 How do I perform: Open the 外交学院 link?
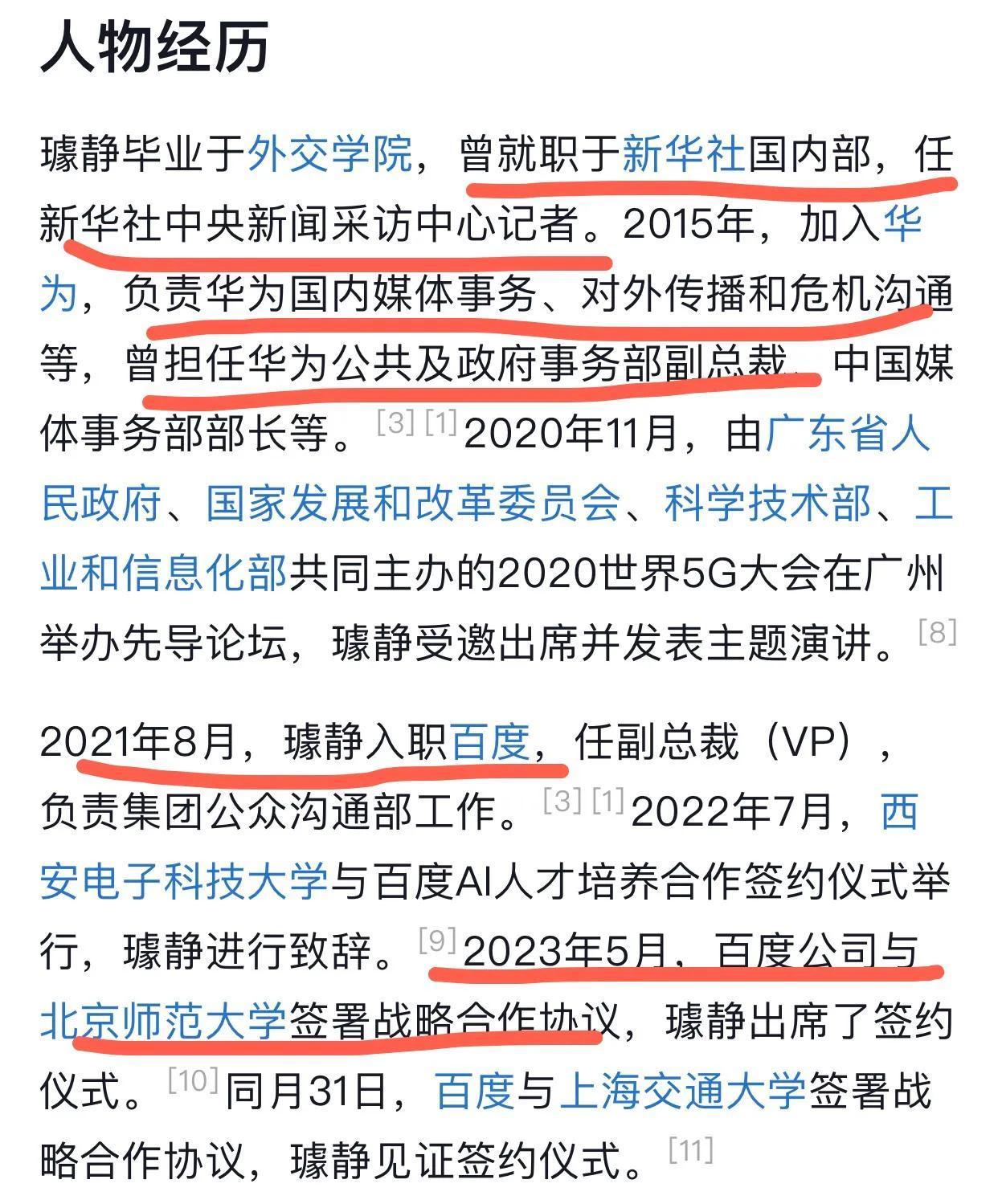click(329, 153)
